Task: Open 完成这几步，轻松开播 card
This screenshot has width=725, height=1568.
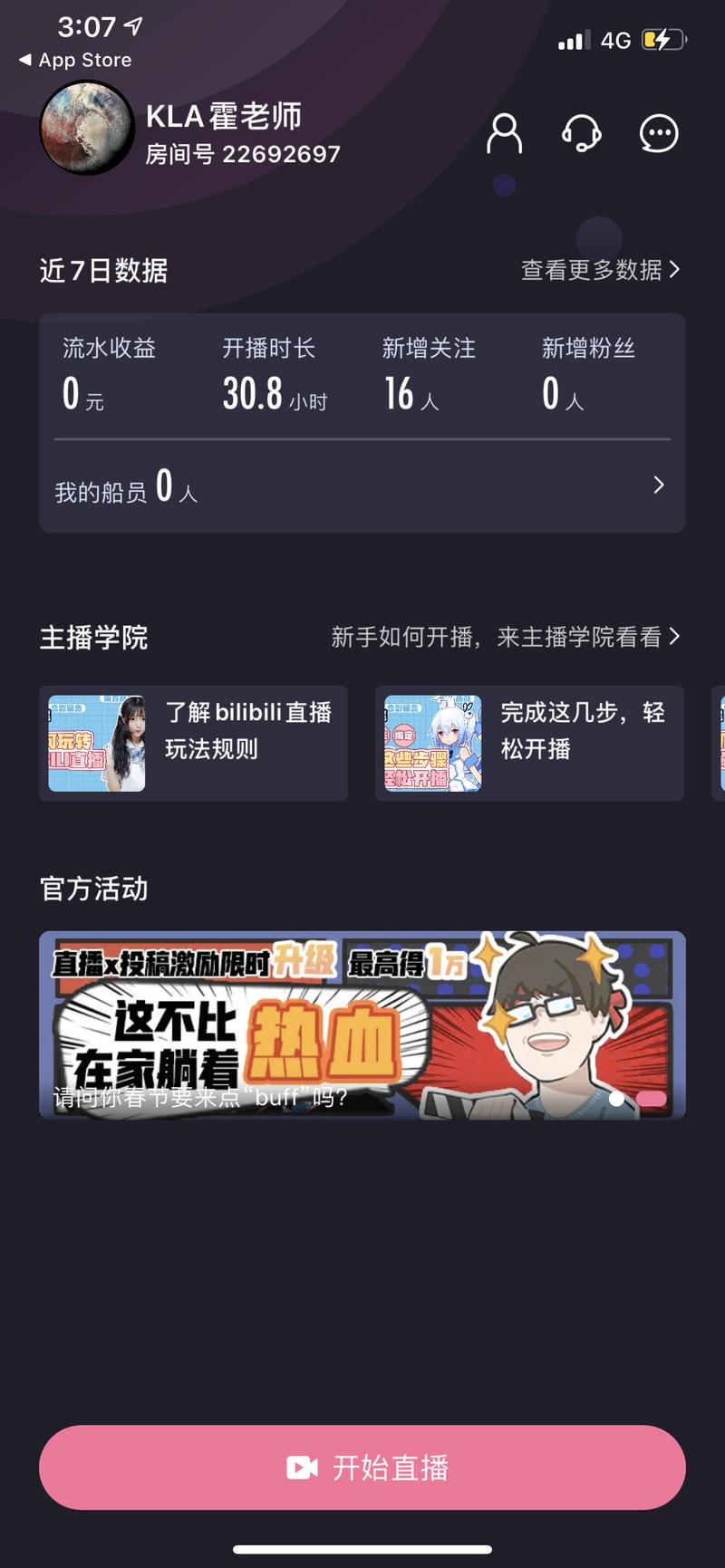Action: [x=529, y=744]
